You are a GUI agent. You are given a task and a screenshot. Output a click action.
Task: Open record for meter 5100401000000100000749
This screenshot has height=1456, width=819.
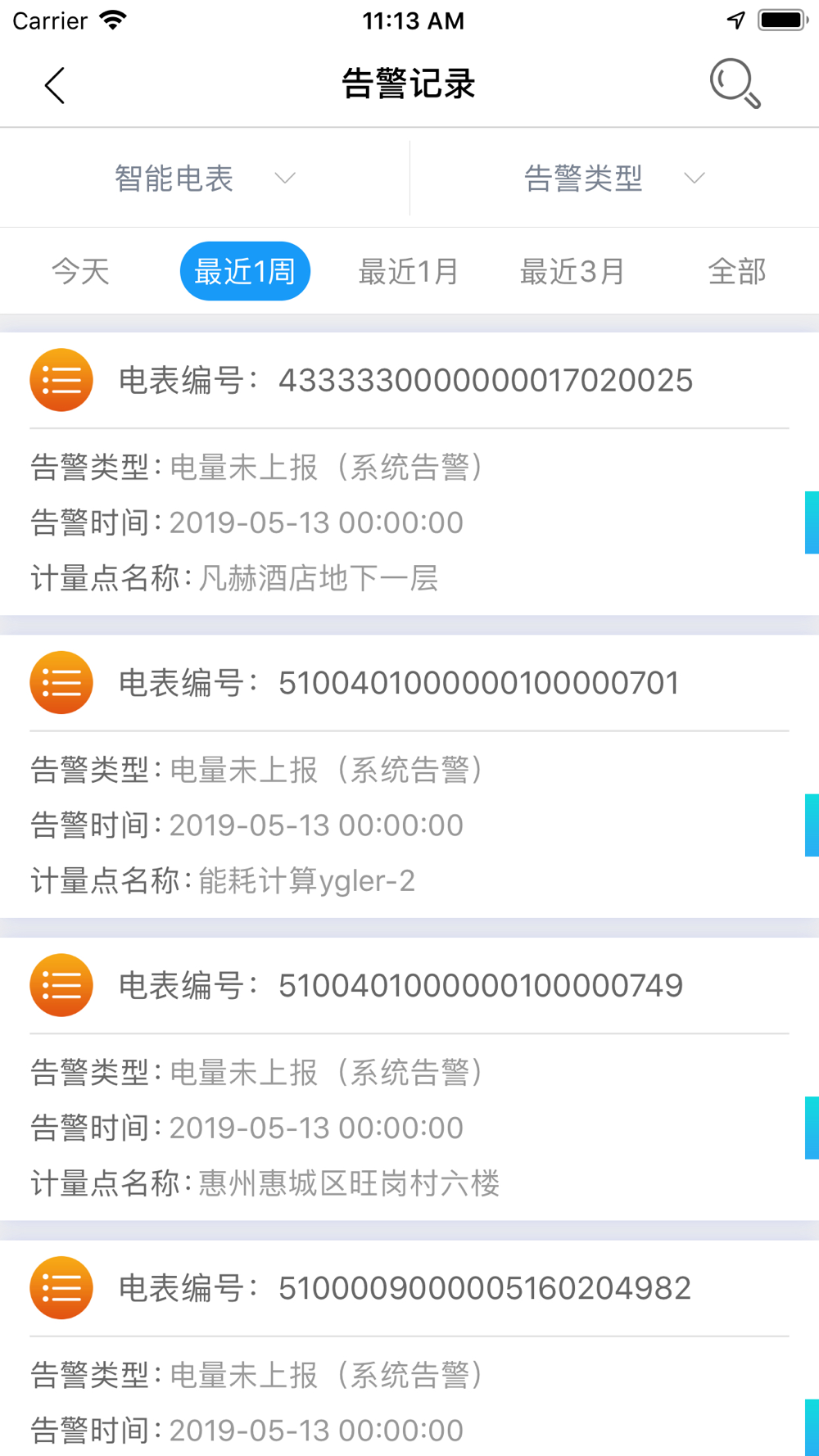[x=409, y=1078]
